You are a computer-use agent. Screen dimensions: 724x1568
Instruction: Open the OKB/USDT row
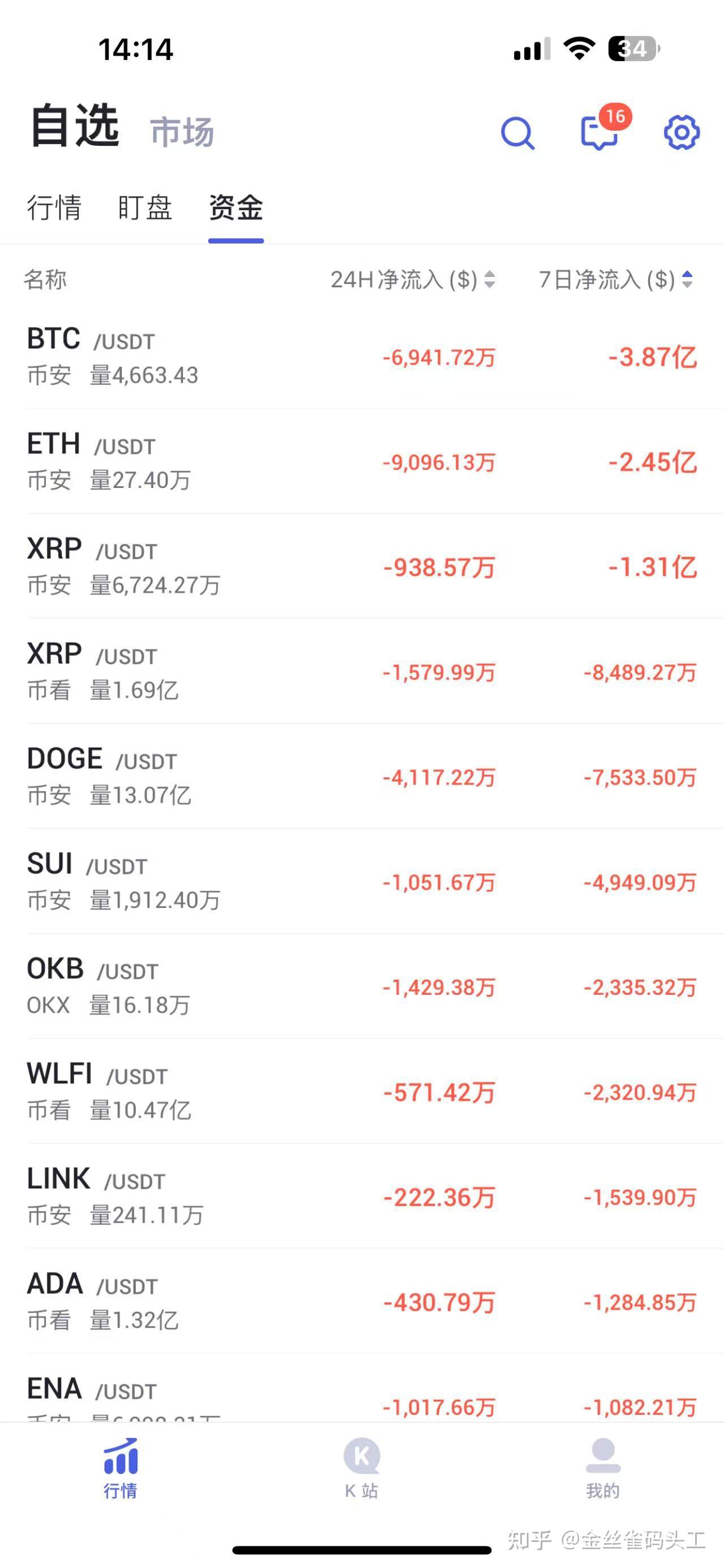(x=361, y=987)
